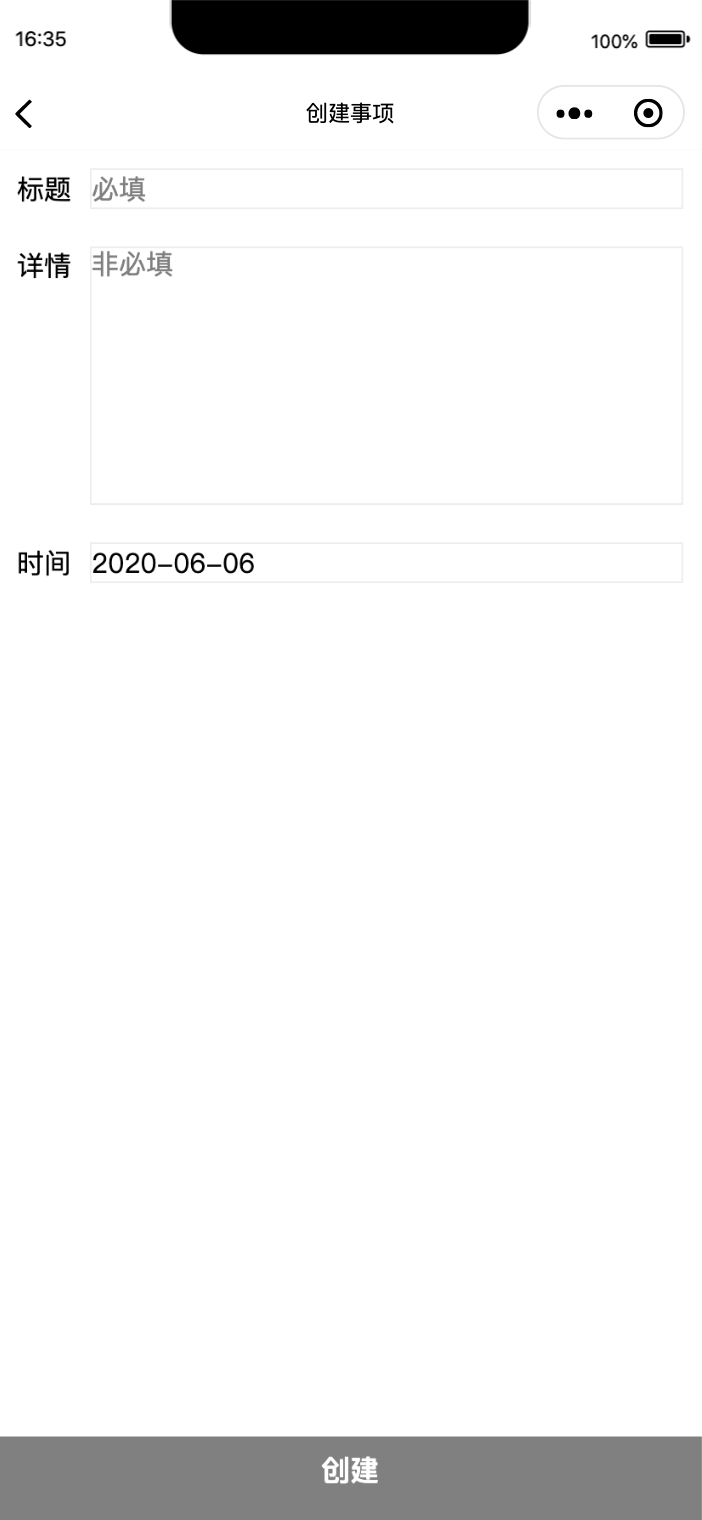Focus the 标题 title input field

tap(386, 189)
